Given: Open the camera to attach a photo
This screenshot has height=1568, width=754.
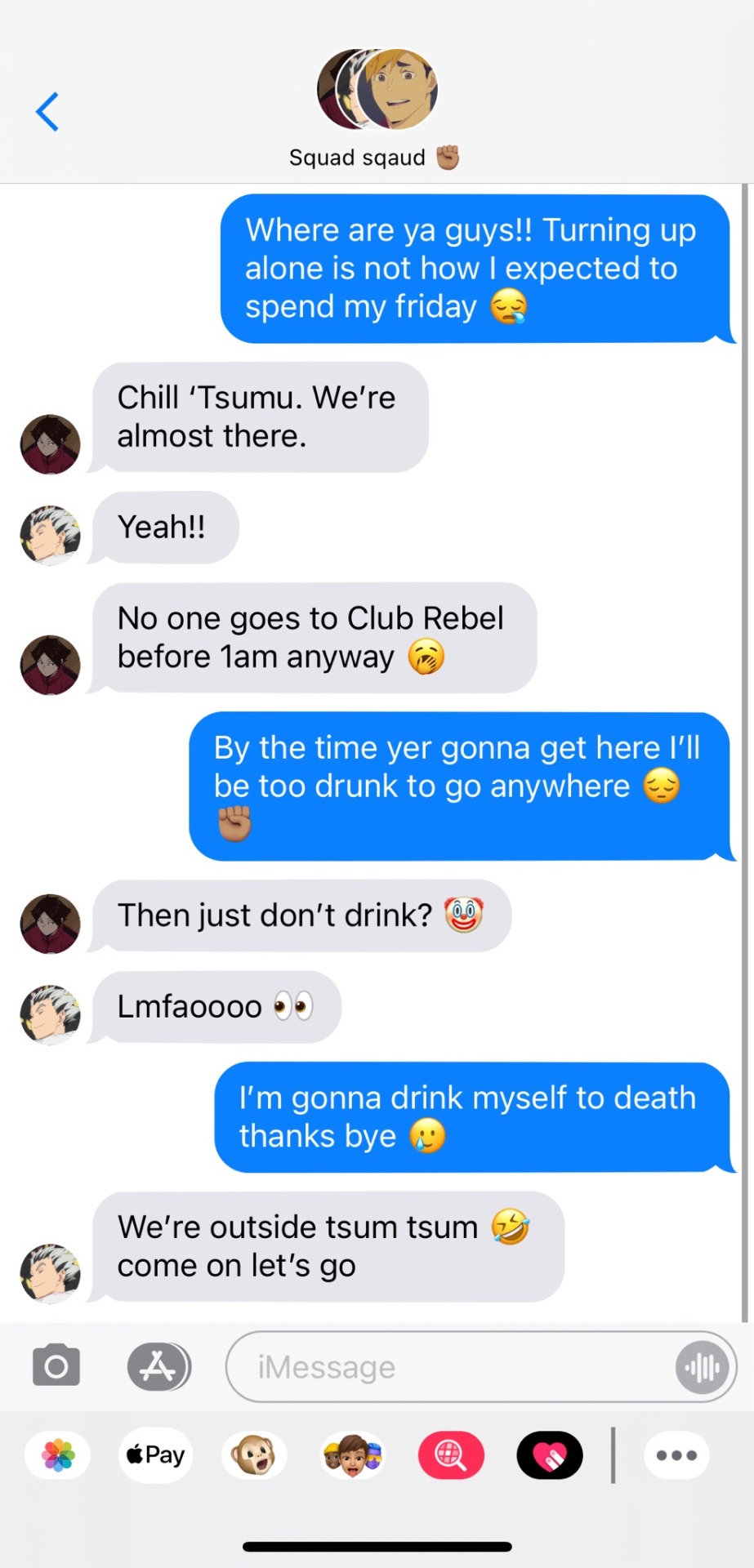Looking at the screenshot, I should pyautogui.click(x=56, y=1365).
